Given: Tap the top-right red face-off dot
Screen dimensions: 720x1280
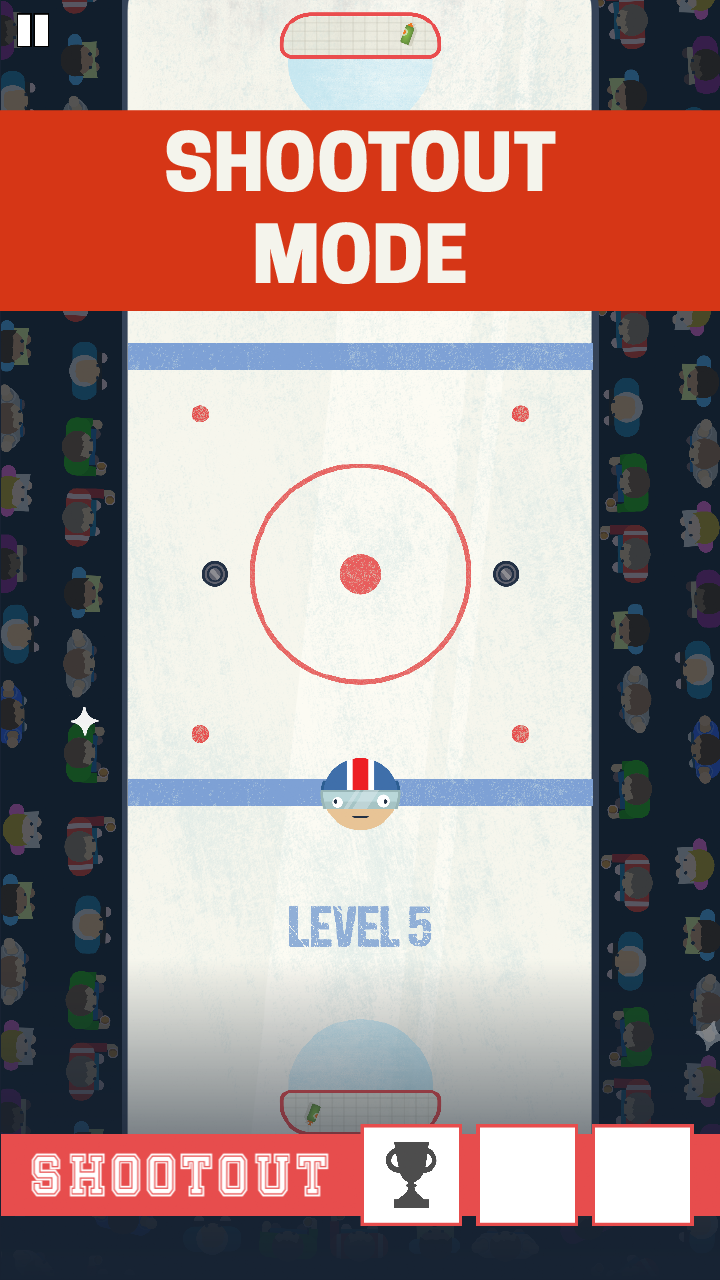Looking at the screenshot, I should (519, 412).
